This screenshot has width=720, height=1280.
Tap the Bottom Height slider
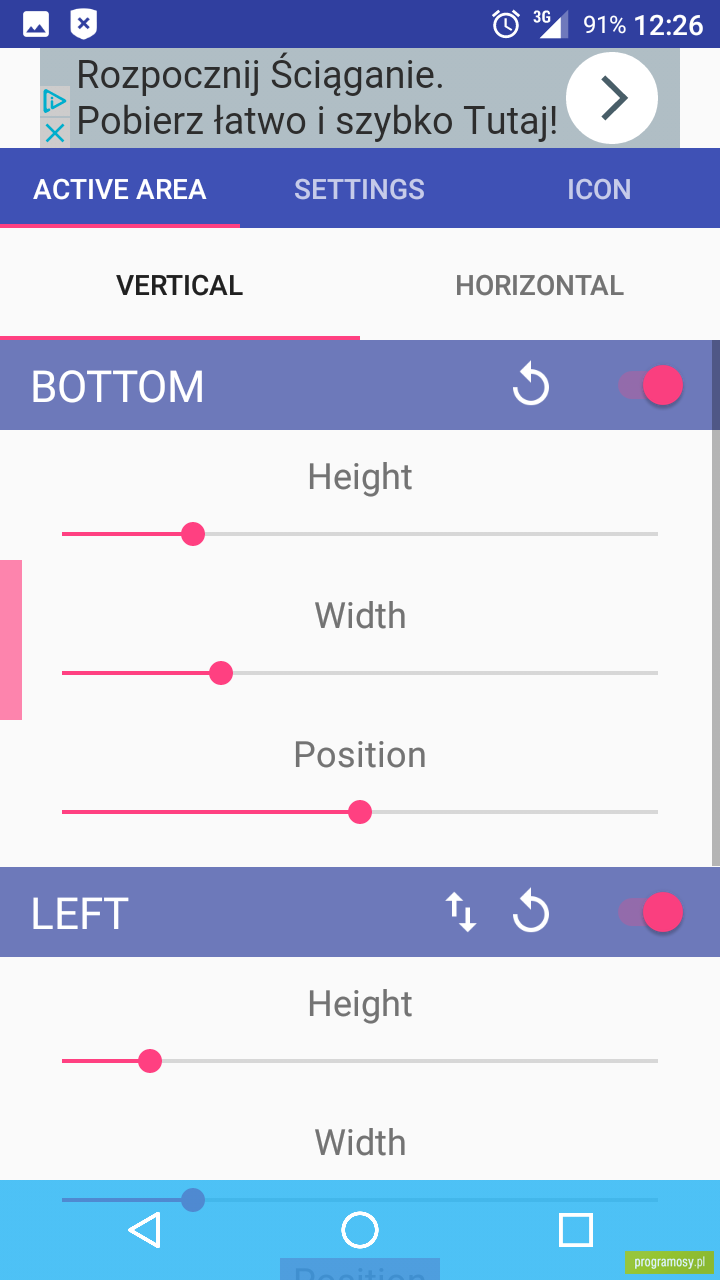[x=360, y=534]
